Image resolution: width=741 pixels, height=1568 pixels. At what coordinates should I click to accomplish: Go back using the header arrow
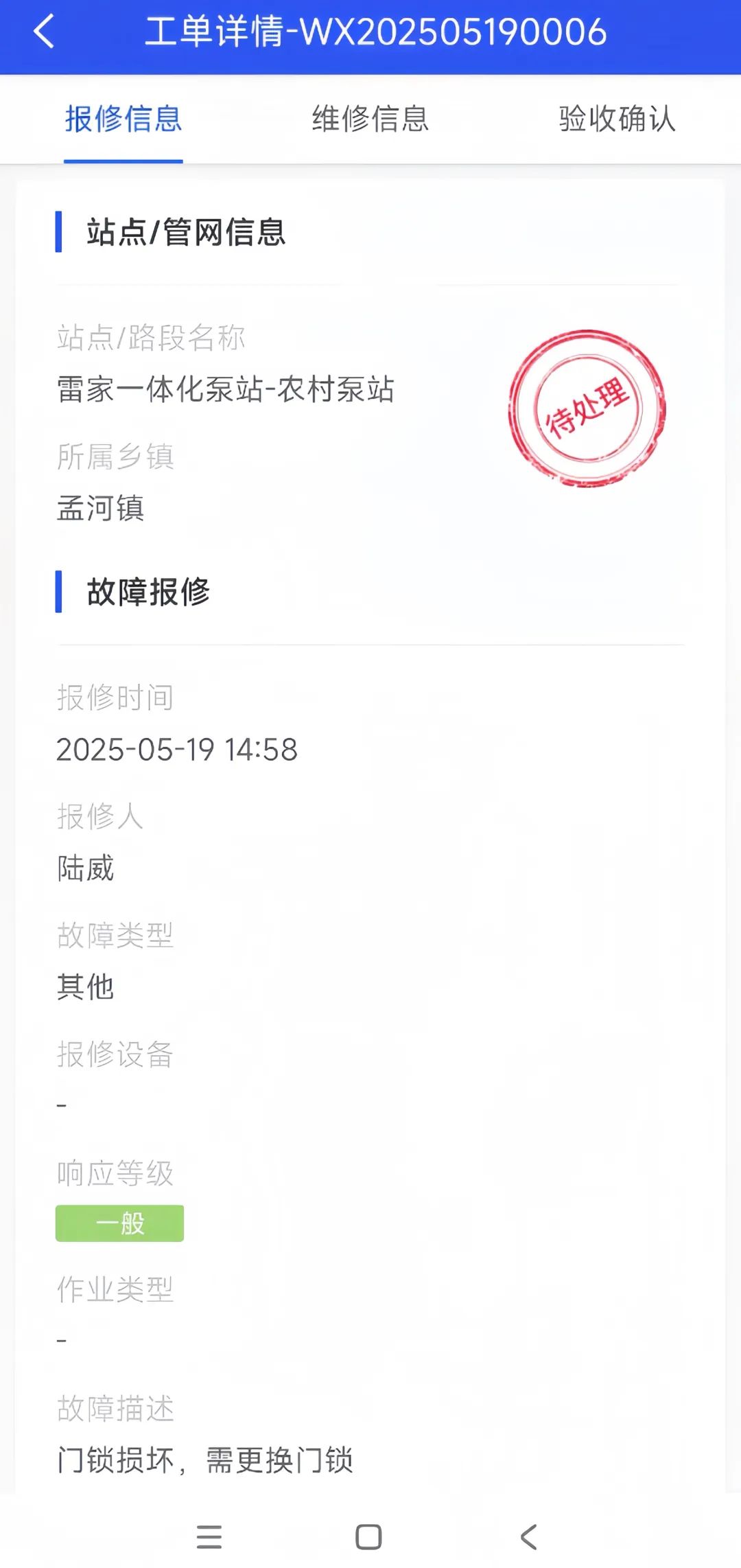click(44, 32)
